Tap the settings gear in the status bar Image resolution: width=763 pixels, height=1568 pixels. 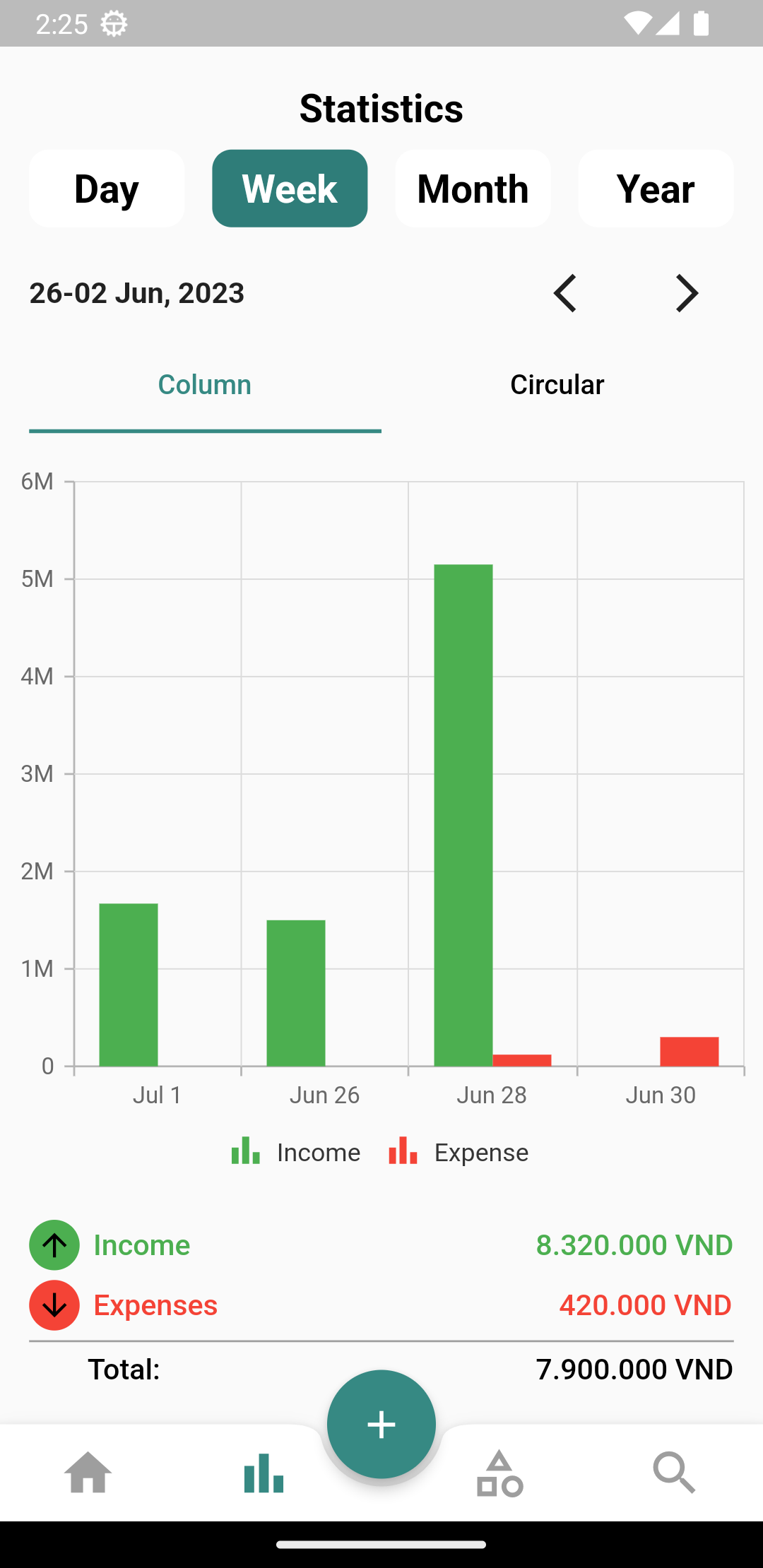click(x=113, y=23)
